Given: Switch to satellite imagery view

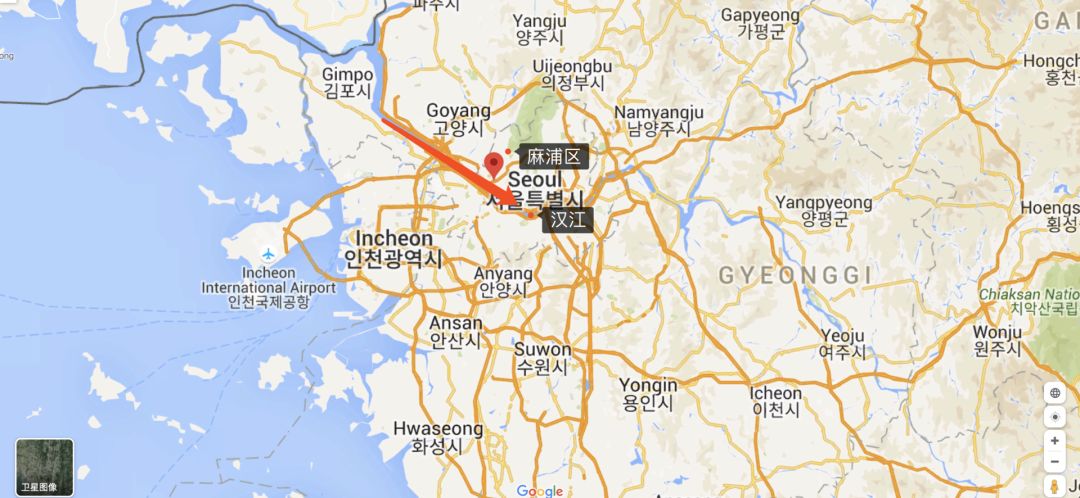Looking at the screenshot, I should [44, 467].
